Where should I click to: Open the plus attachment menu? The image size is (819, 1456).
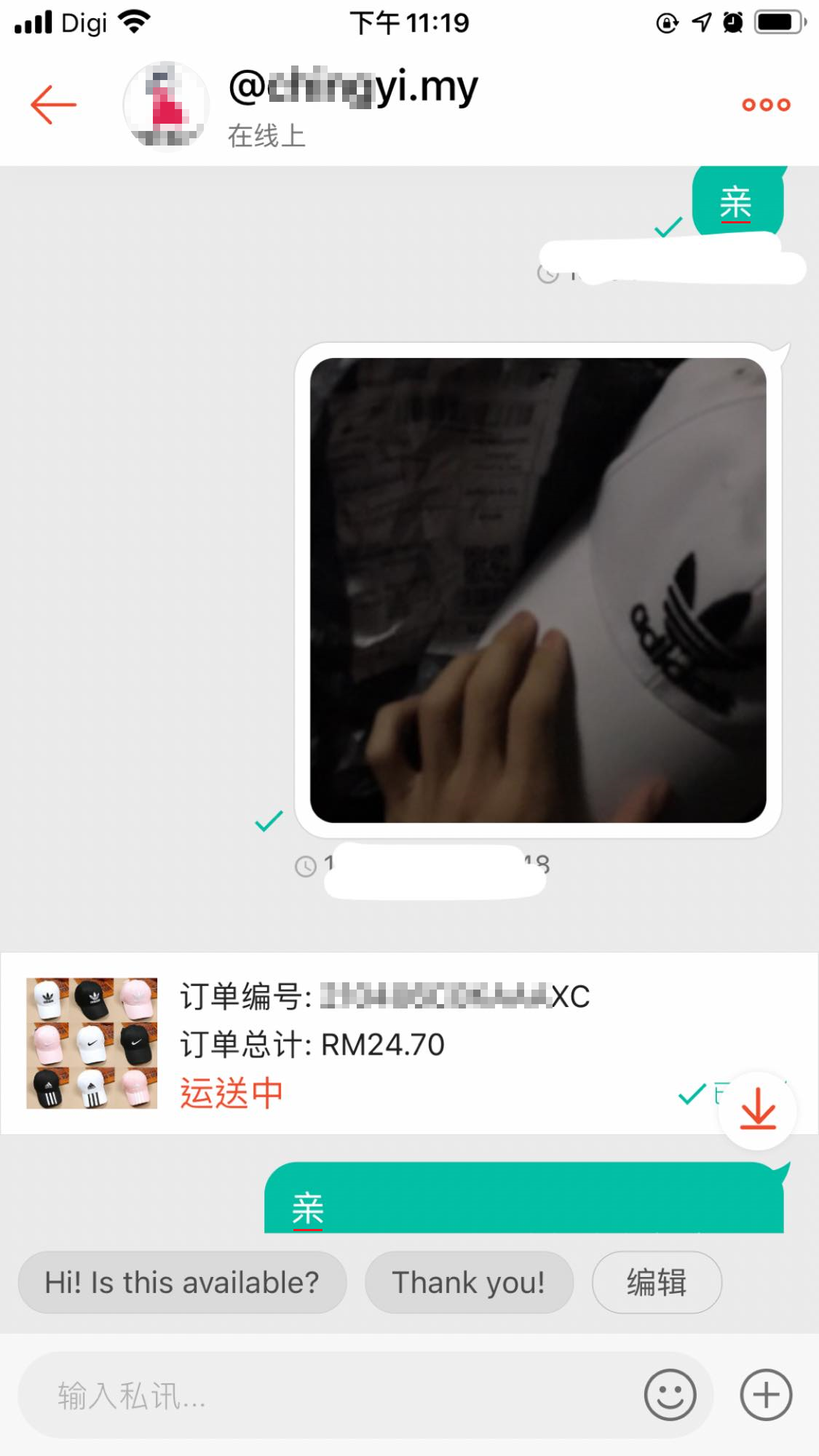coord(766,1395)
